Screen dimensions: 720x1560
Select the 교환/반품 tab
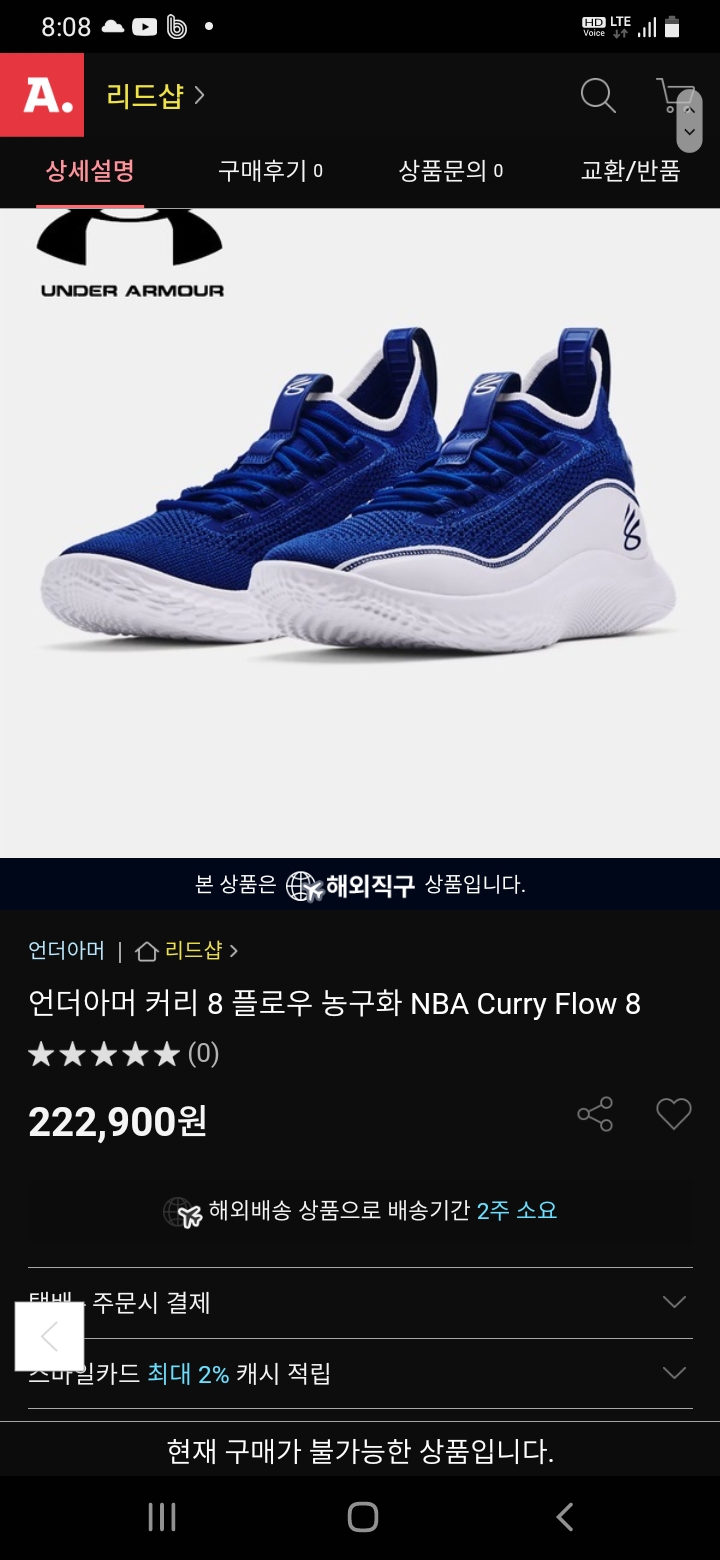(x=631, y=171)
